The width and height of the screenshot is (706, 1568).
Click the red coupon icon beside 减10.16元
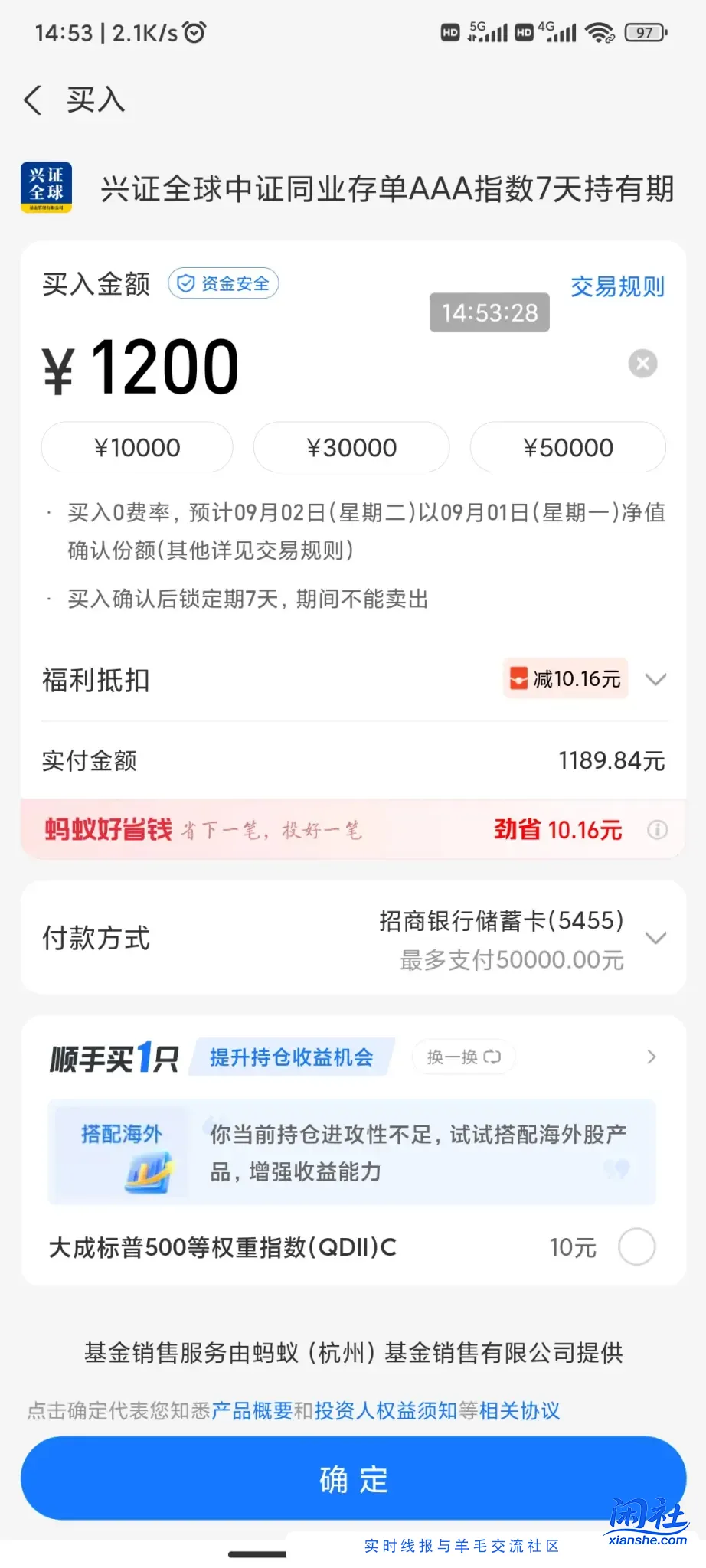517,678
